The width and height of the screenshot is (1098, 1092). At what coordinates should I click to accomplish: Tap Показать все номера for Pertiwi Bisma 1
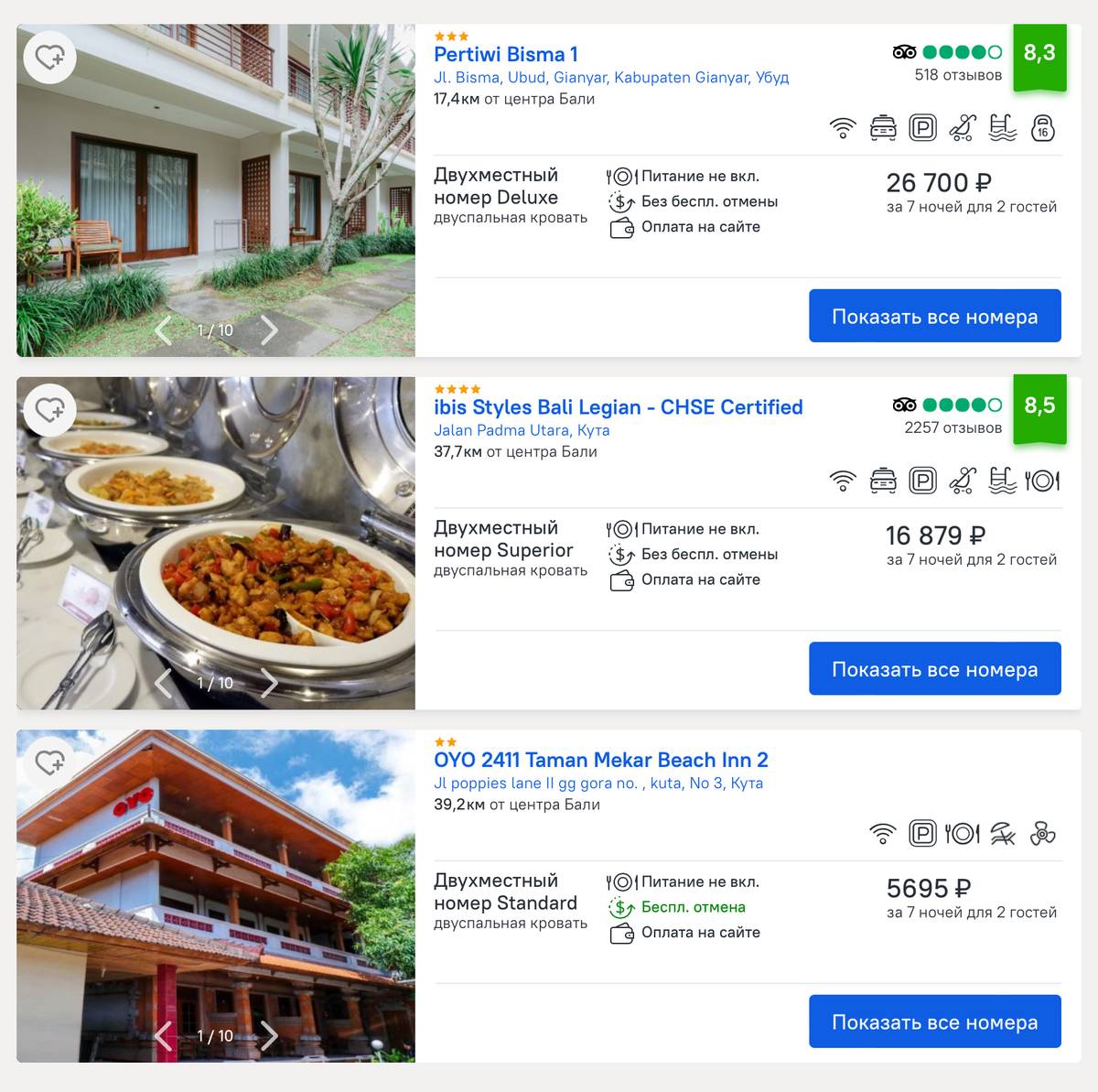[934, 317]
